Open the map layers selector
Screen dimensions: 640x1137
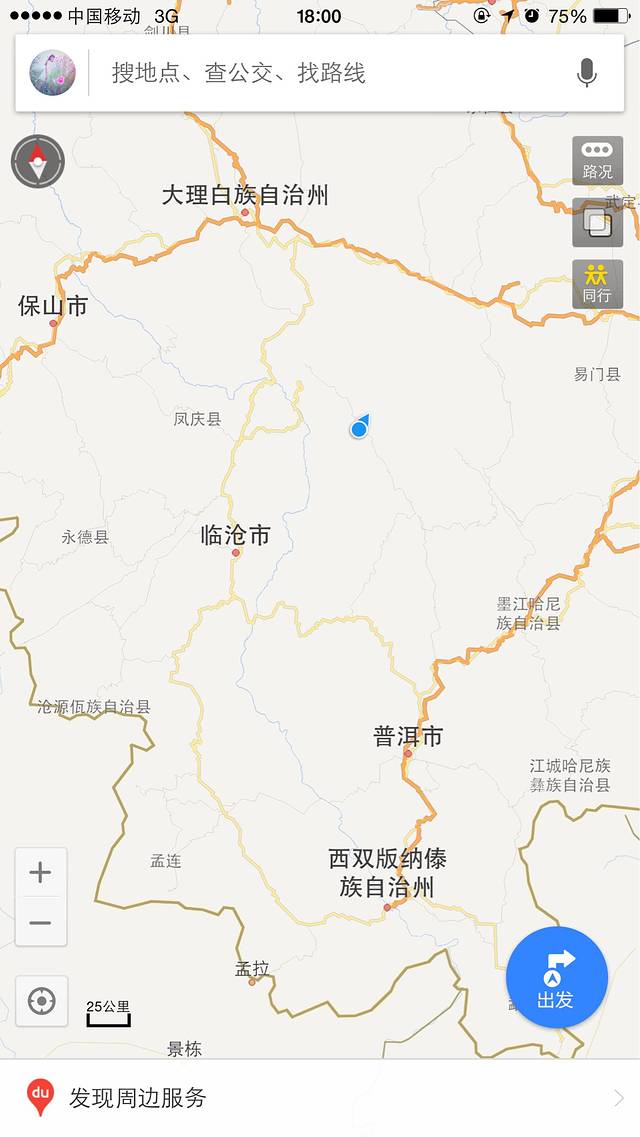coord(597,222)
